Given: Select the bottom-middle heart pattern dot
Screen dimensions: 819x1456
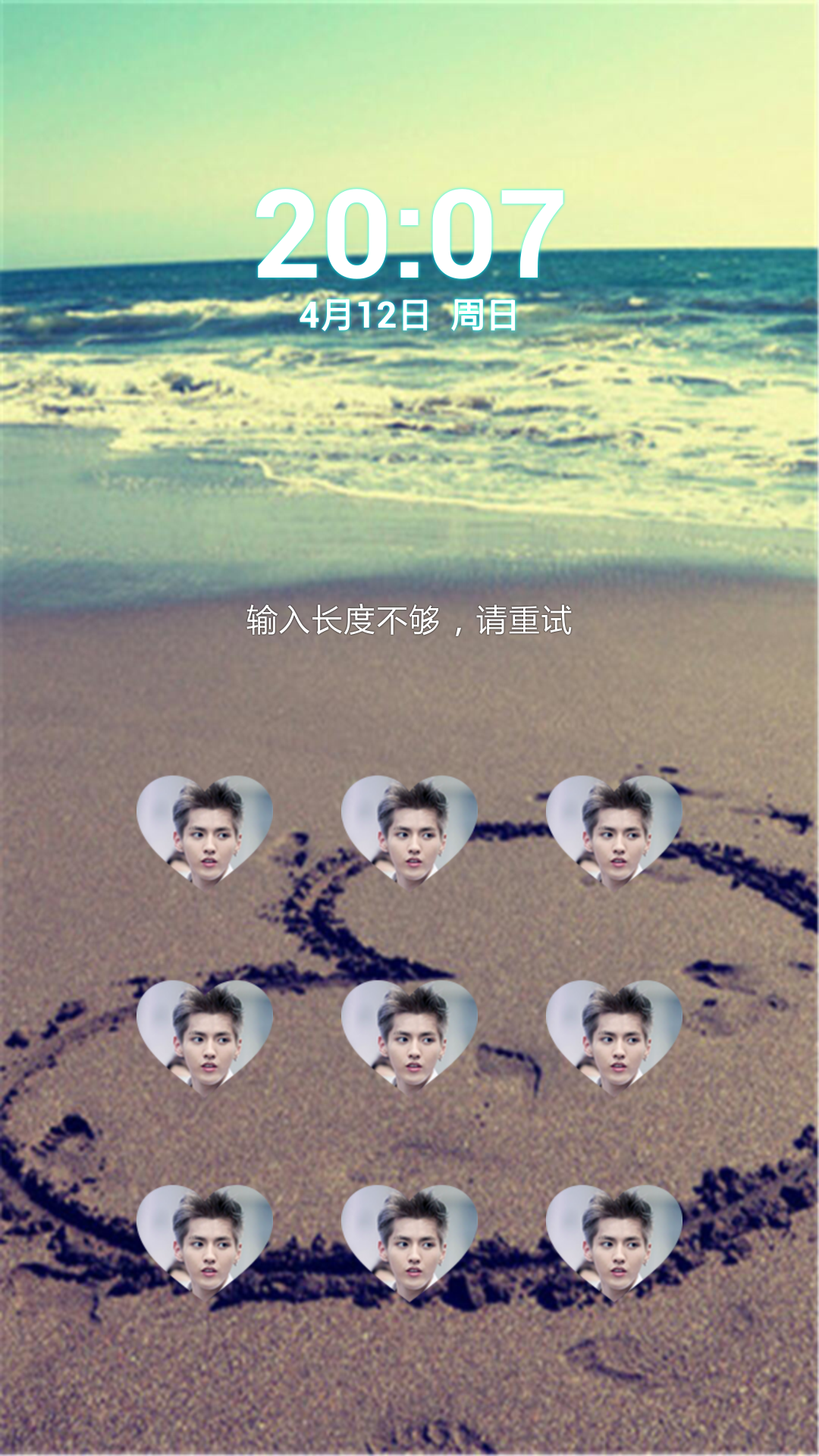Looking at the screenshot, I should point(409,1240).
